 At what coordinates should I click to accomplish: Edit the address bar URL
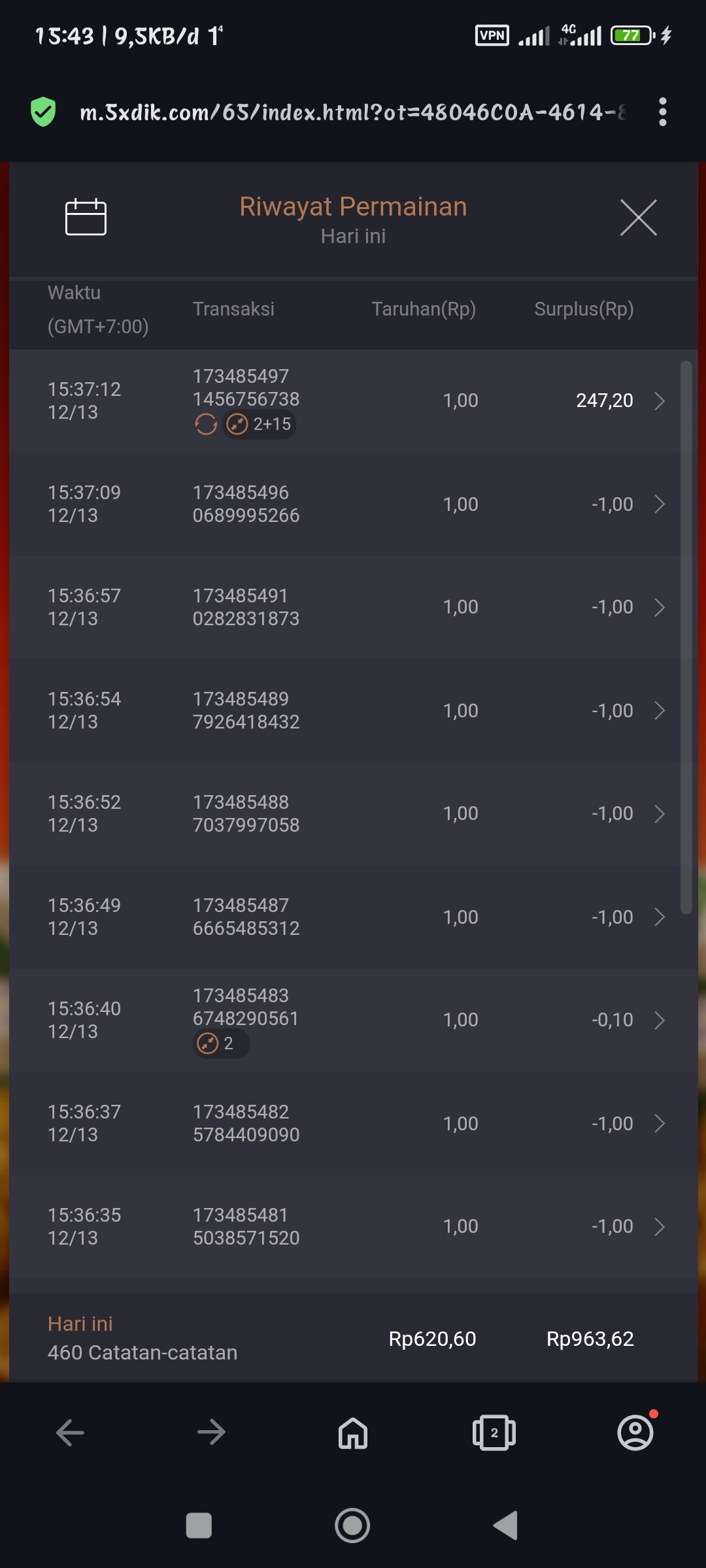pyautogui.click(x=353, y=112)
